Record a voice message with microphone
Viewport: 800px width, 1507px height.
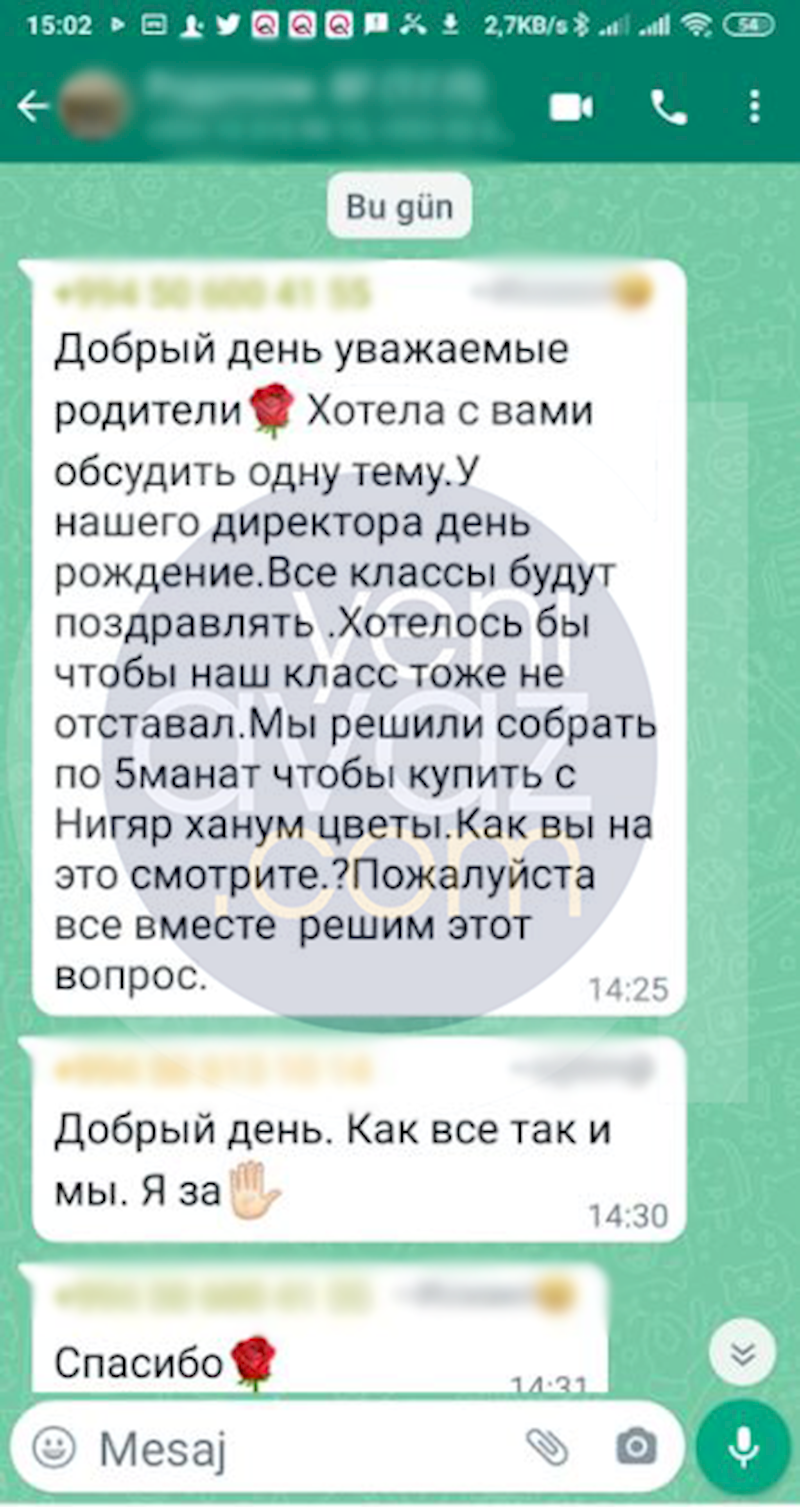coord(742,1446)
